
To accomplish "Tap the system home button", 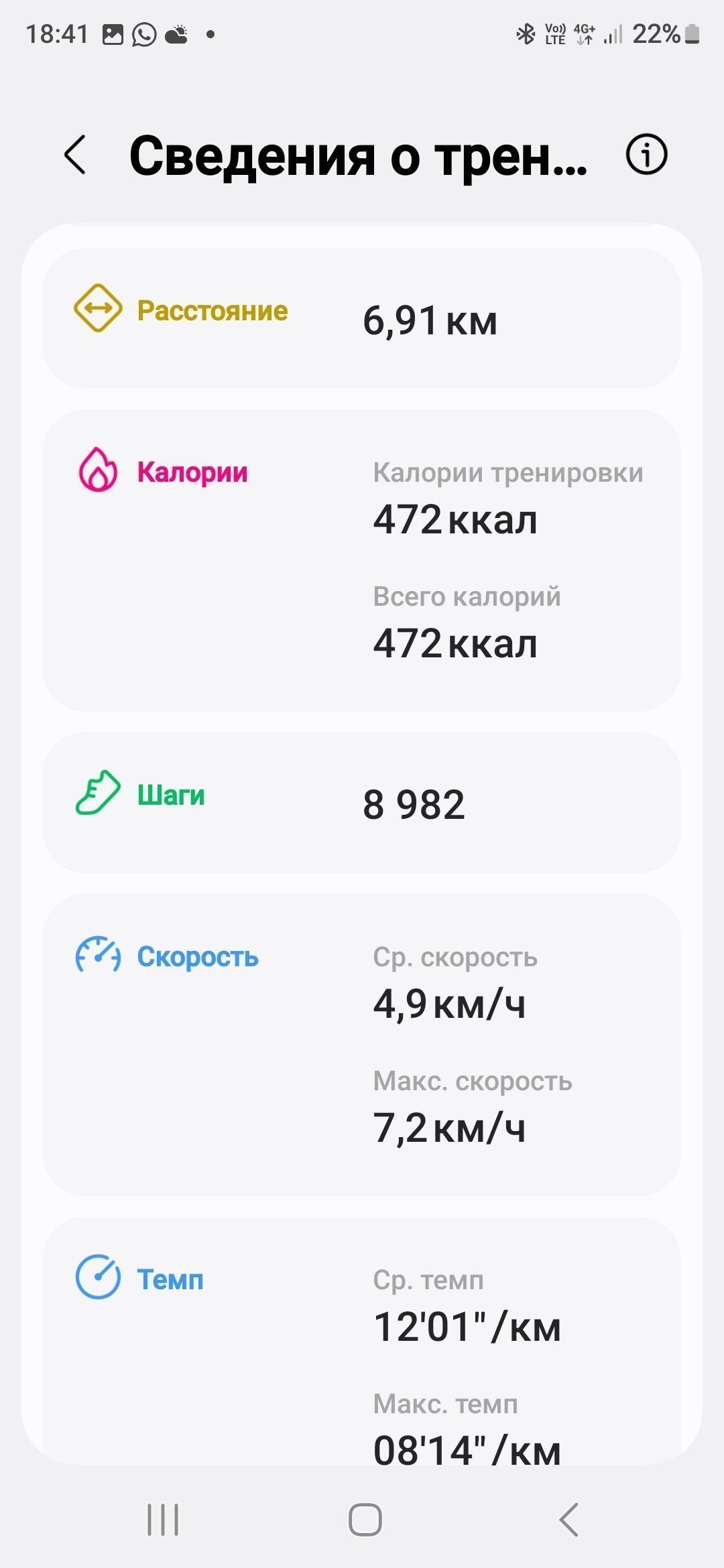I will (365, 1519).
